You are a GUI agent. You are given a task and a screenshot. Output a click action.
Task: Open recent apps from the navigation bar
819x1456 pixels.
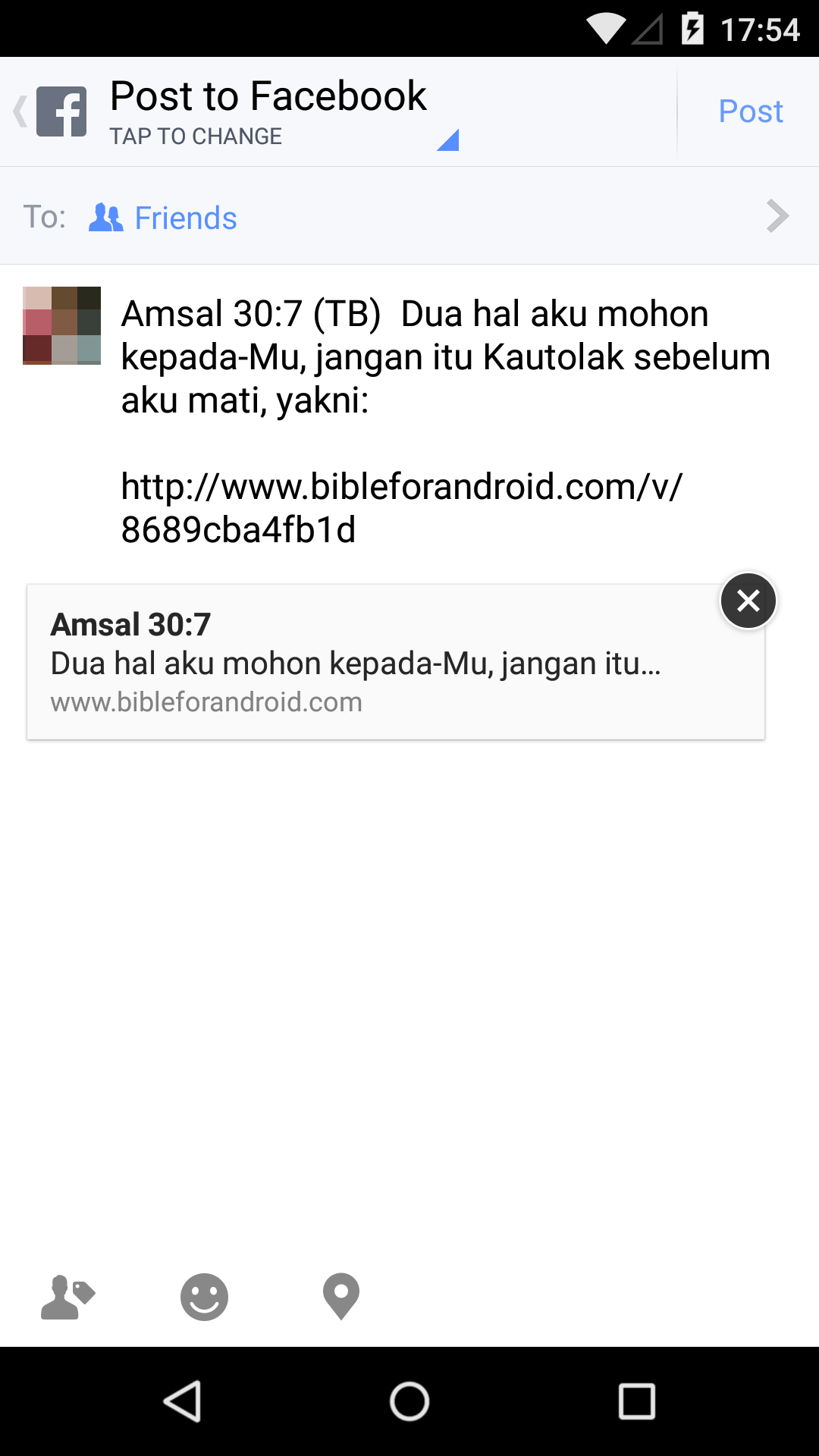point(636,1401)
